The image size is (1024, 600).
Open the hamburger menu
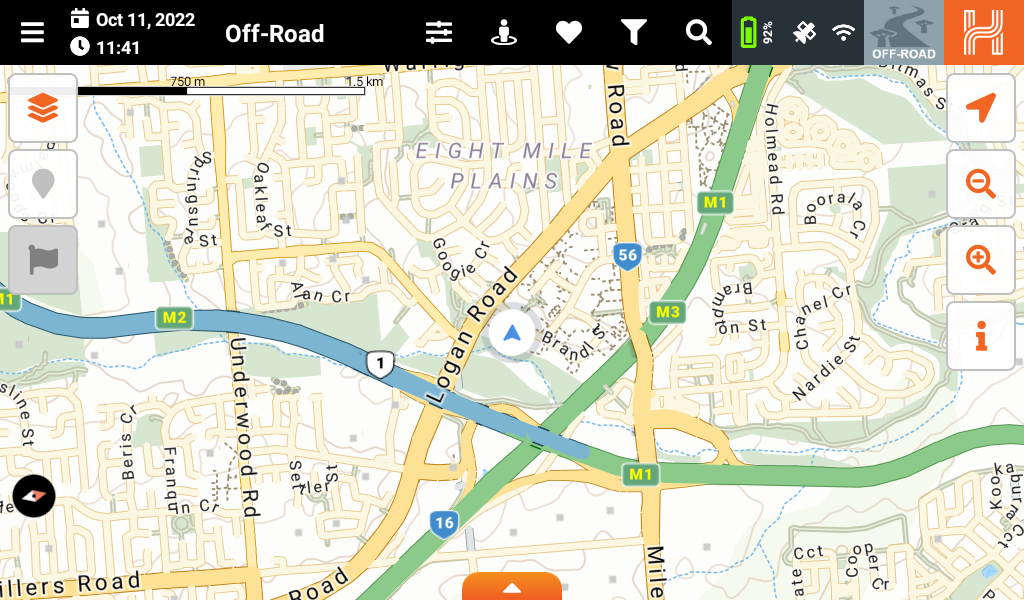[33, 33]
